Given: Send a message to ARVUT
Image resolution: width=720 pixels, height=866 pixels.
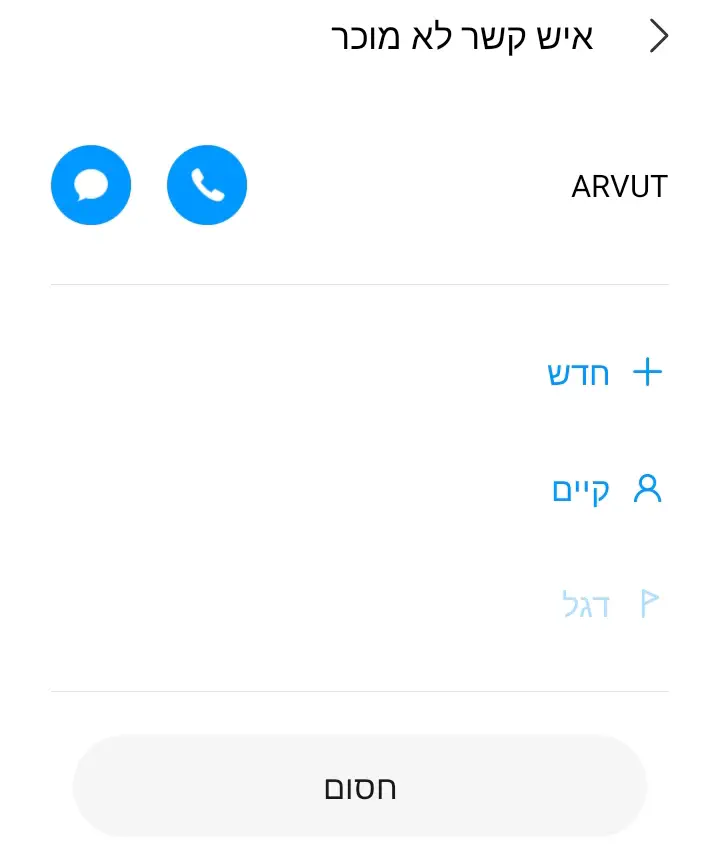Looking at the screenshot, I should click(x=91, y=185).
